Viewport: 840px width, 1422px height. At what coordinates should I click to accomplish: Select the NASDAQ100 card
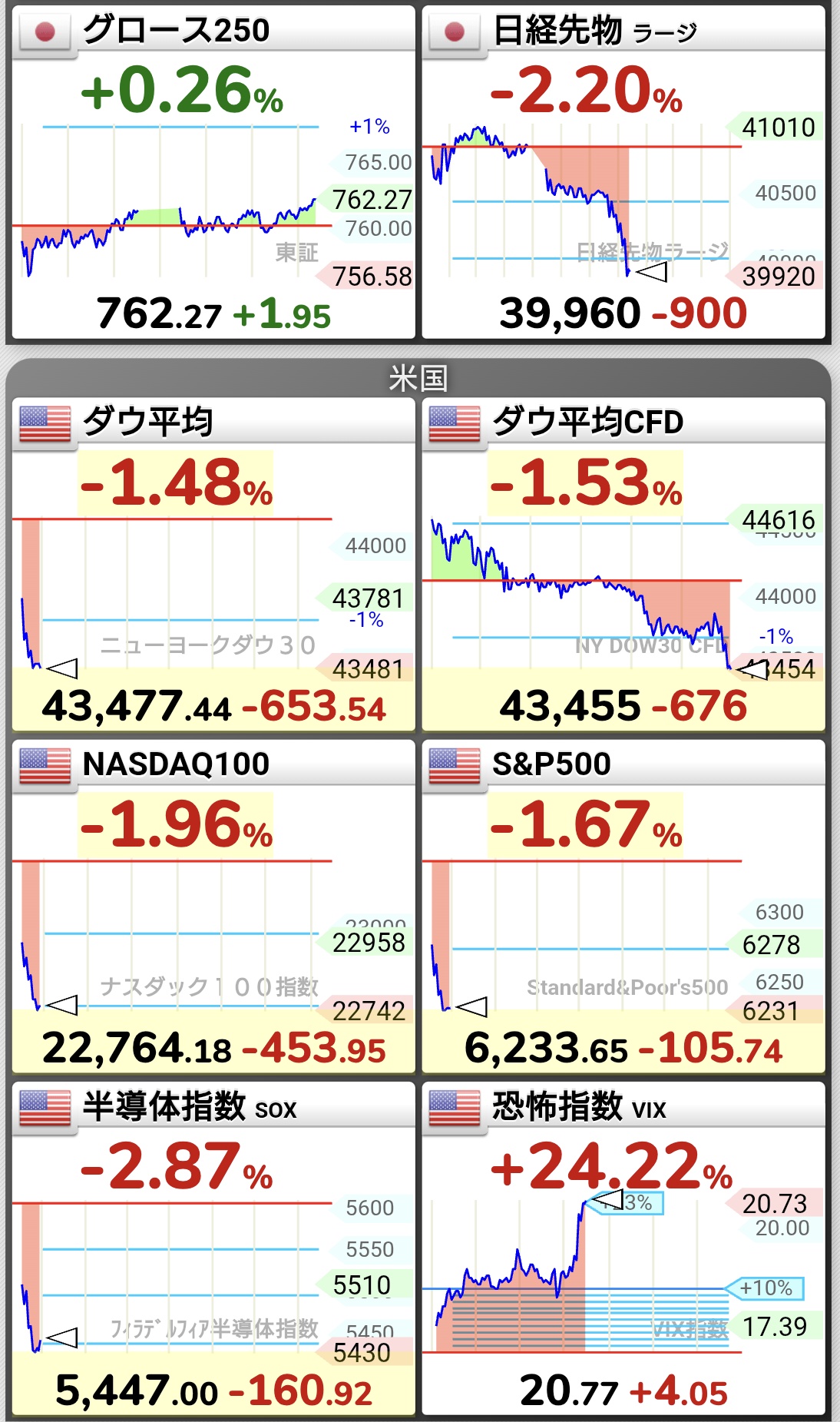click(x=213, y=907)
